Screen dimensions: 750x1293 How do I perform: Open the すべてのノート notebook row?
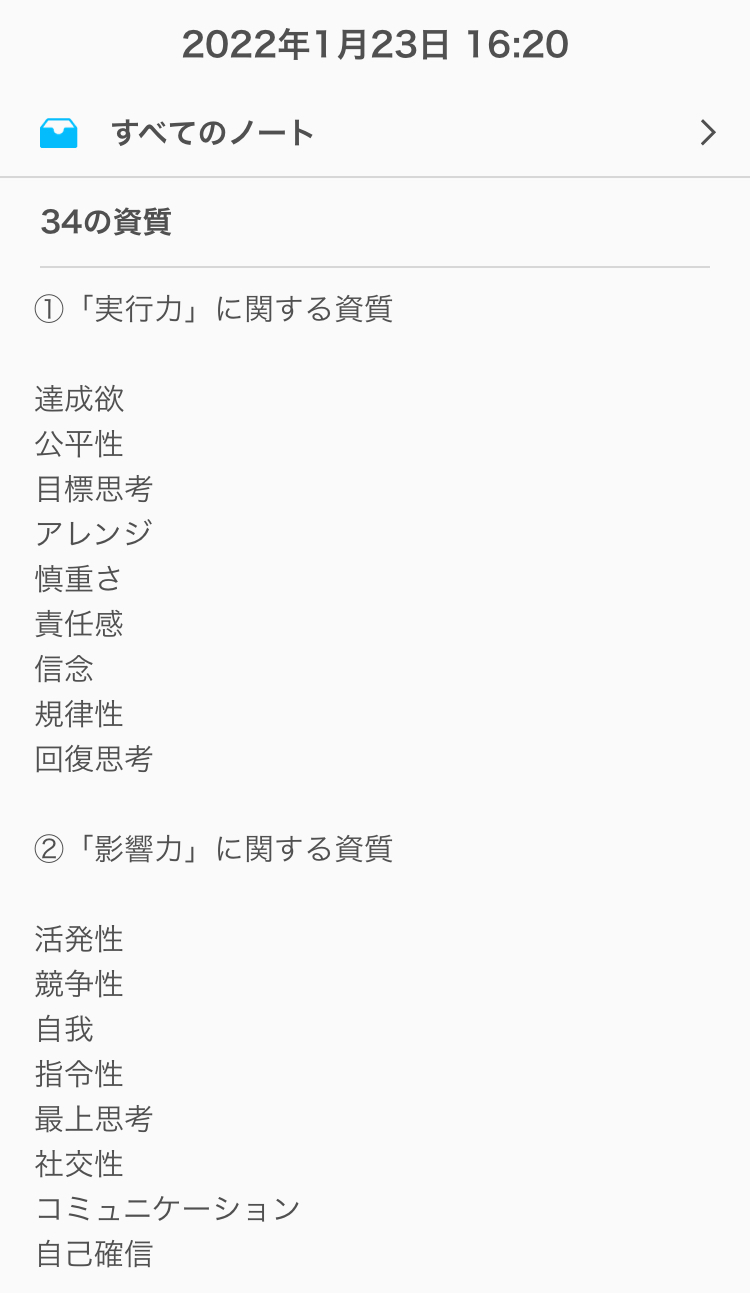(x=374, y=133)
